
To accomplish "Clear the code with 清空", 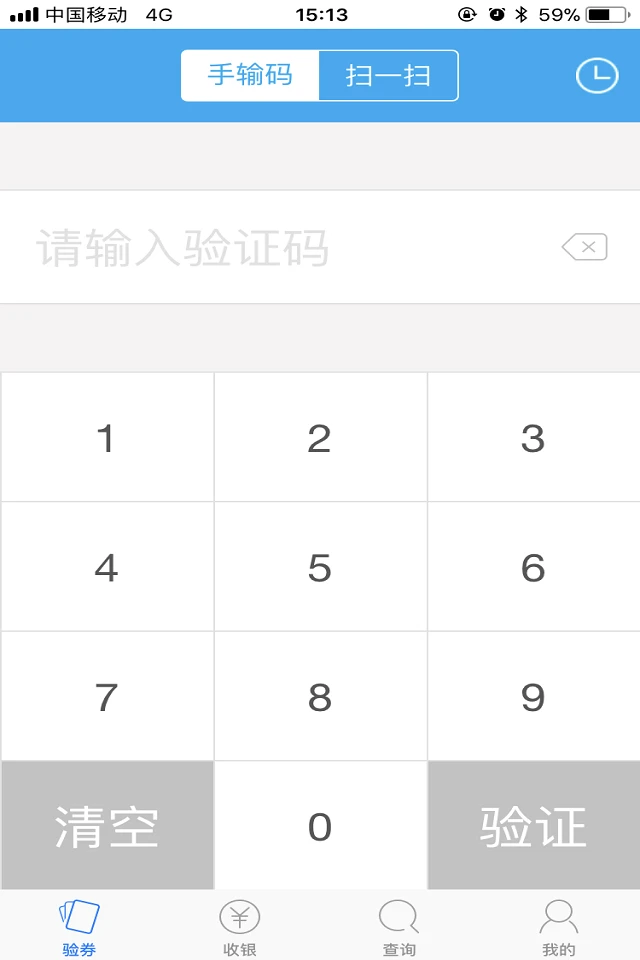I will pos(107,826).
